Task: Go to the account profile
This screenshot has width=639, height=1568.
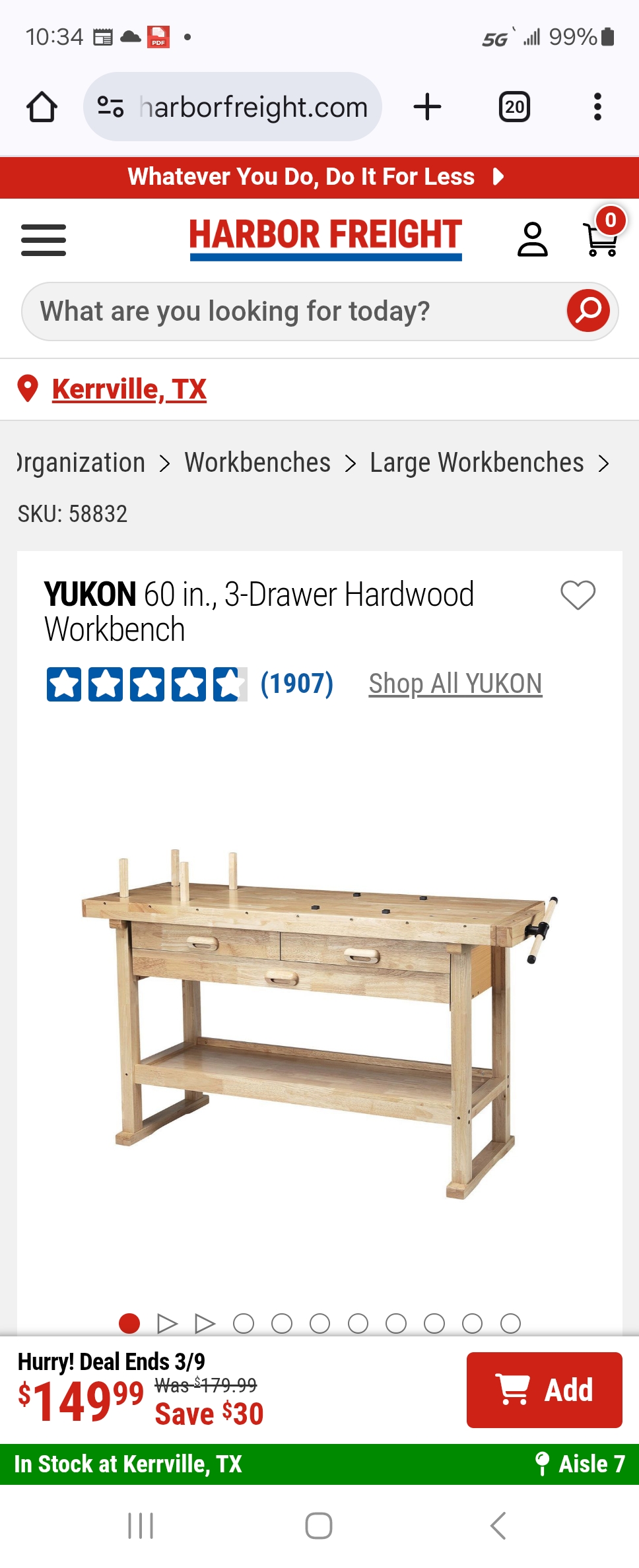Action: click(532, 240)
